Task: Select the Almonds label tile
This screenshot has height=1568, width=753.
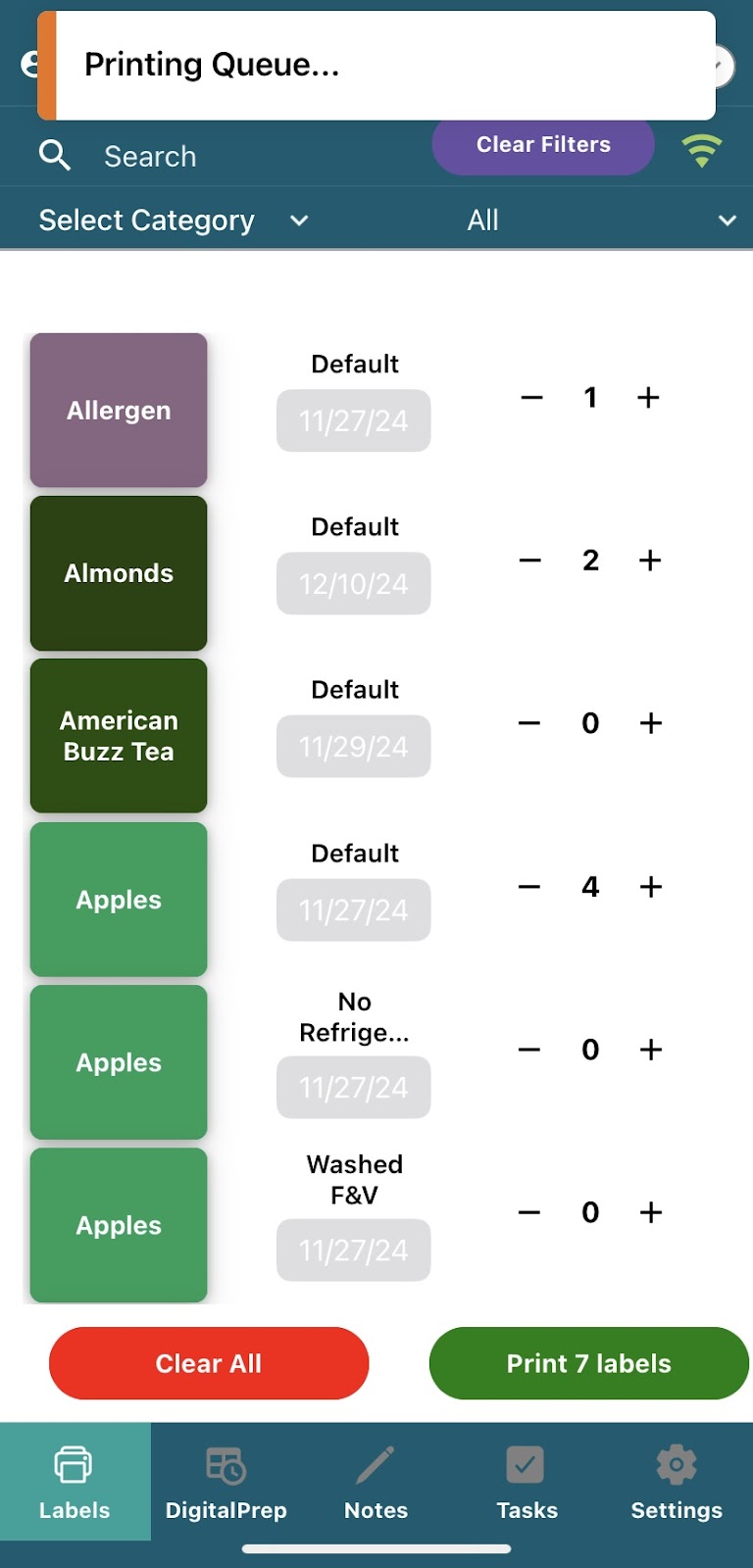Action: tap(119, 573)
